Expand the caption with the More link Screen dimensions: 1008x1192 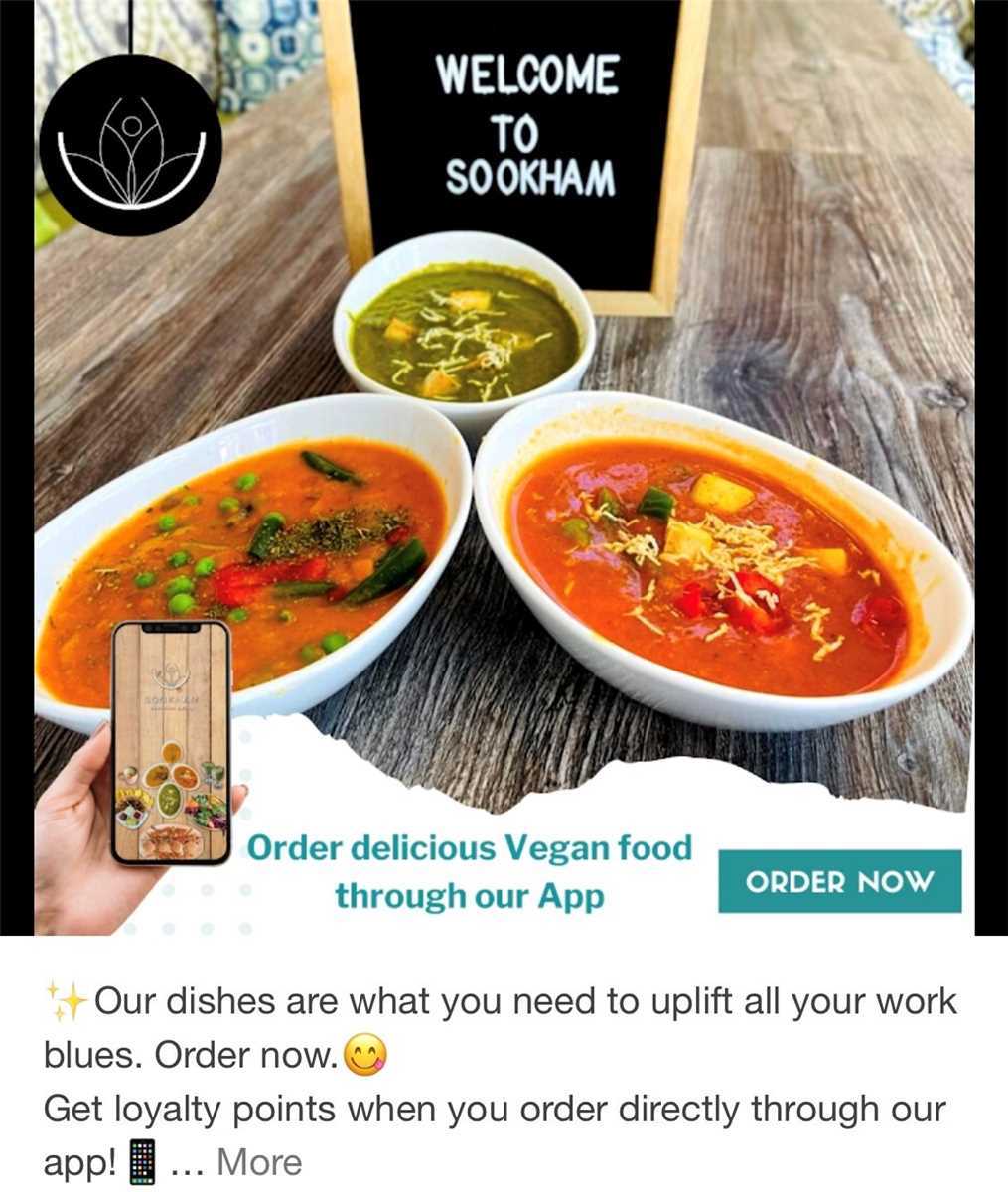(x=258, y=1161)
